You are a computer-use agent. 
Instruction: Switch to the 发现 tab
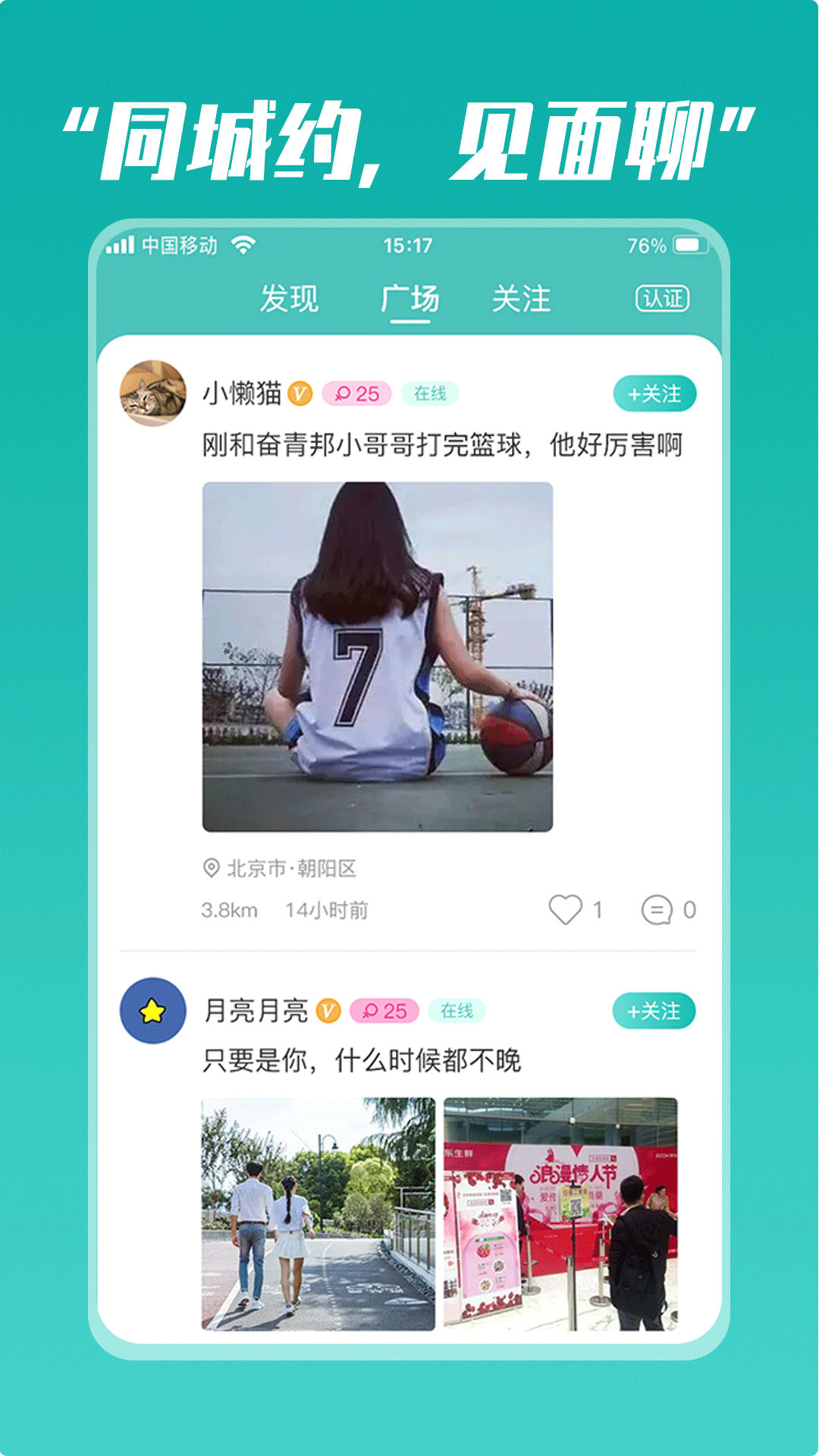click(289, 299)
